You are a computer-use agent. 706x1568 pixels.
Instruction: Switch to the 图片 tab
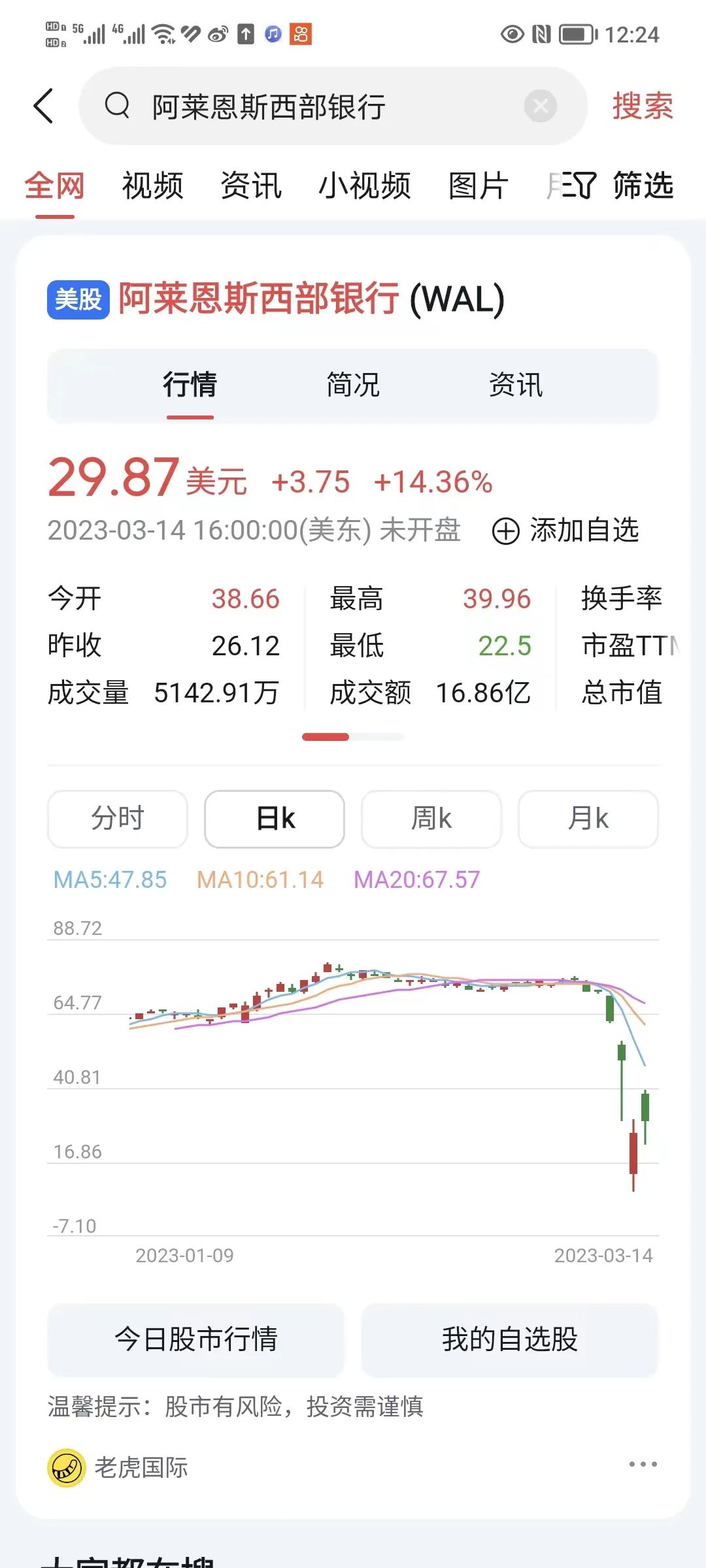(x=478, y=186)
